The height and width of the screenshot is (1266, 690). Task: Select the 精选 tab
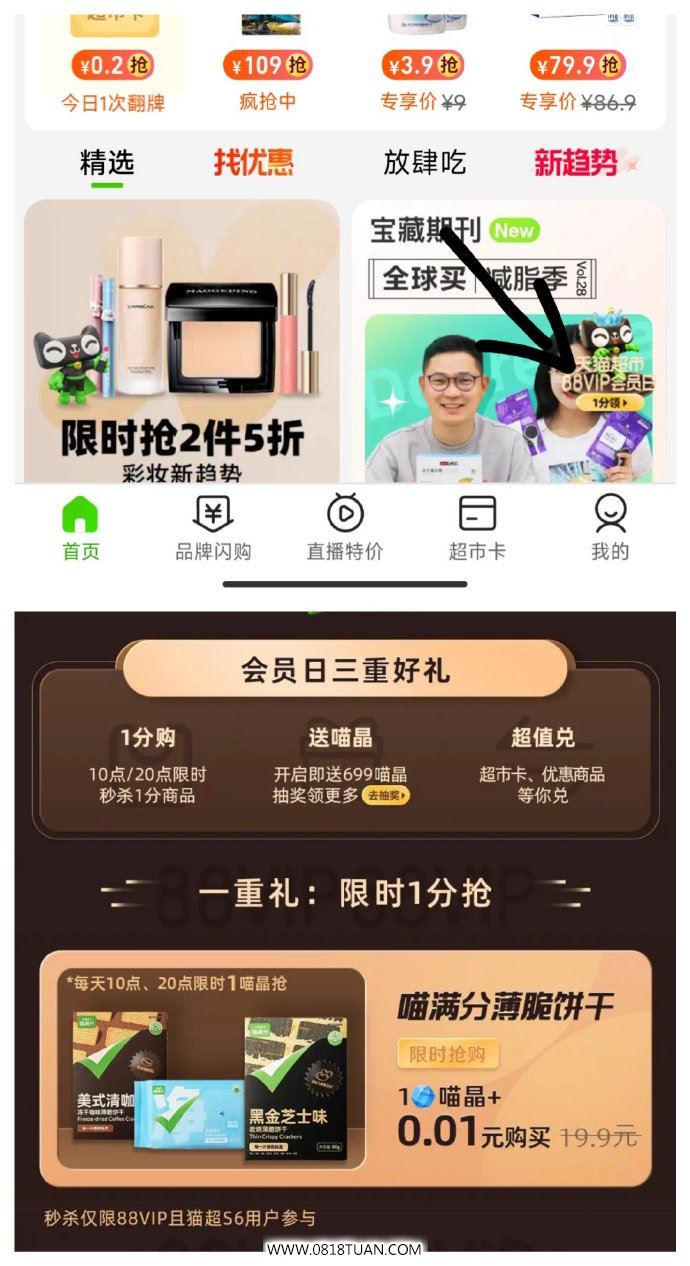coord(107,163)
